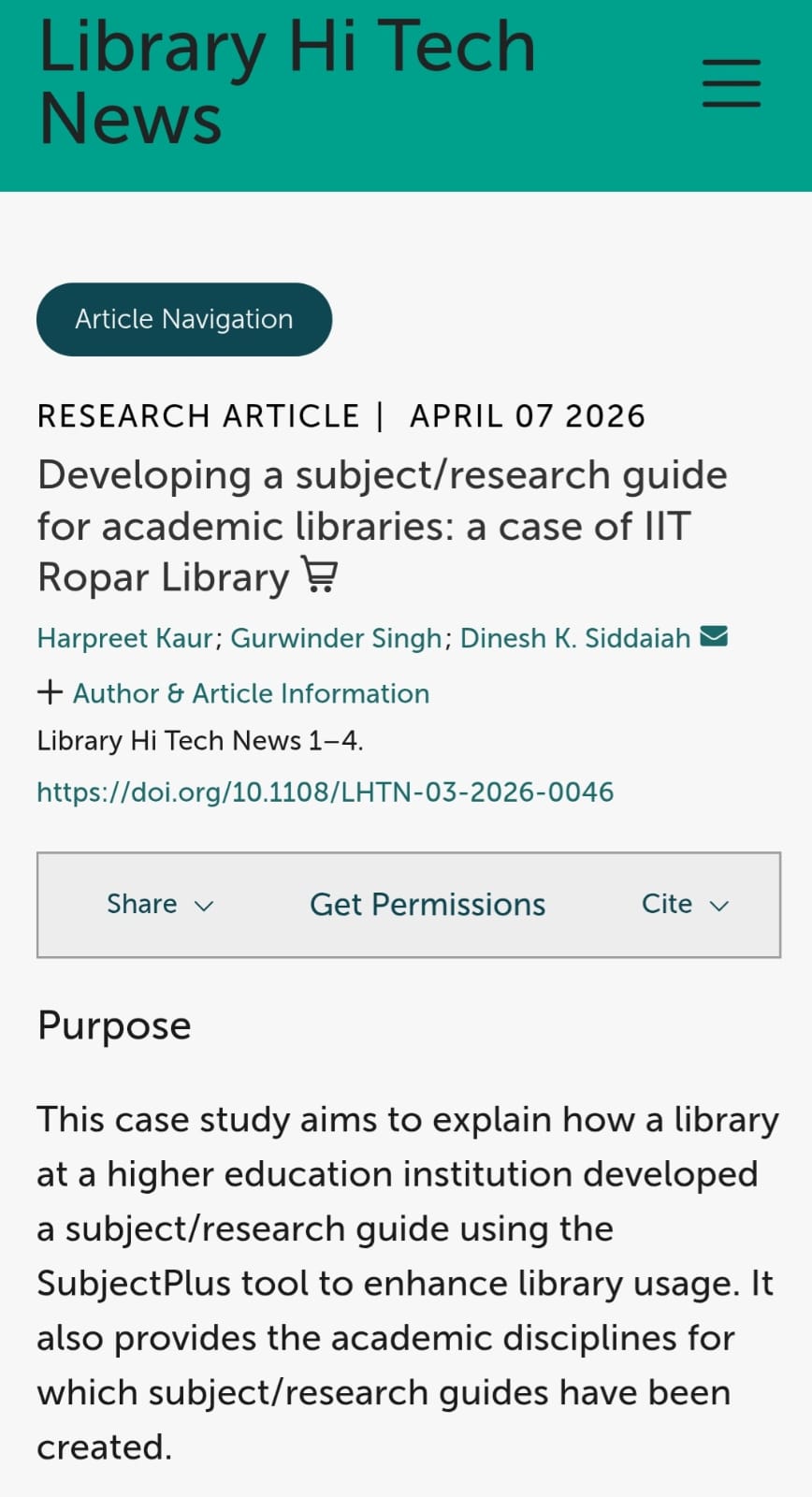Image resolution: width=812 pixels, height=1497 pixels.
Task: View author Harpreet Kaur
Action: (x=125, y=638)
